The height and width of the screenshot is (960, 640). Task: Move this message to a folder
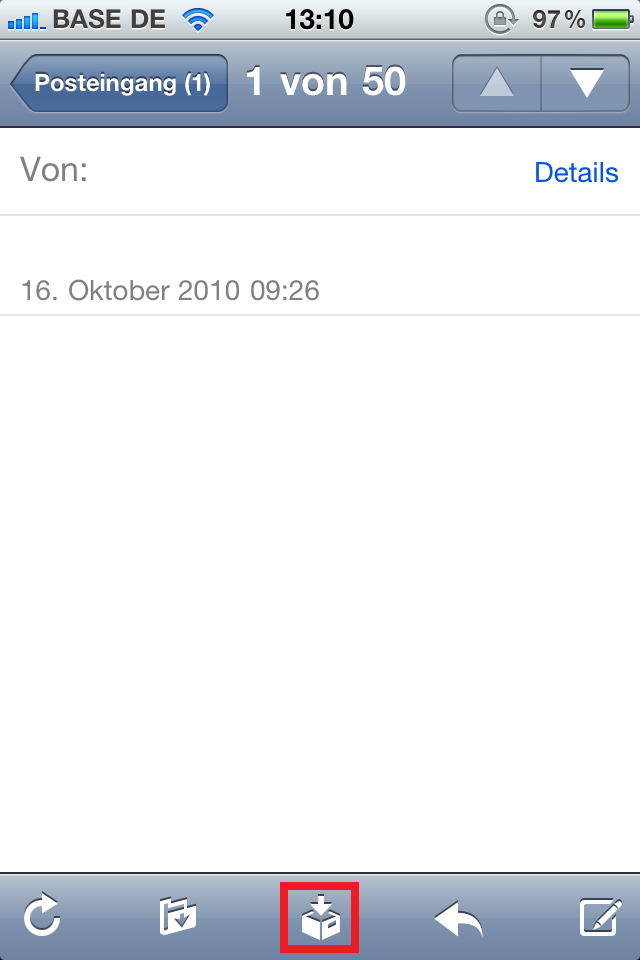tap(178, 916)
